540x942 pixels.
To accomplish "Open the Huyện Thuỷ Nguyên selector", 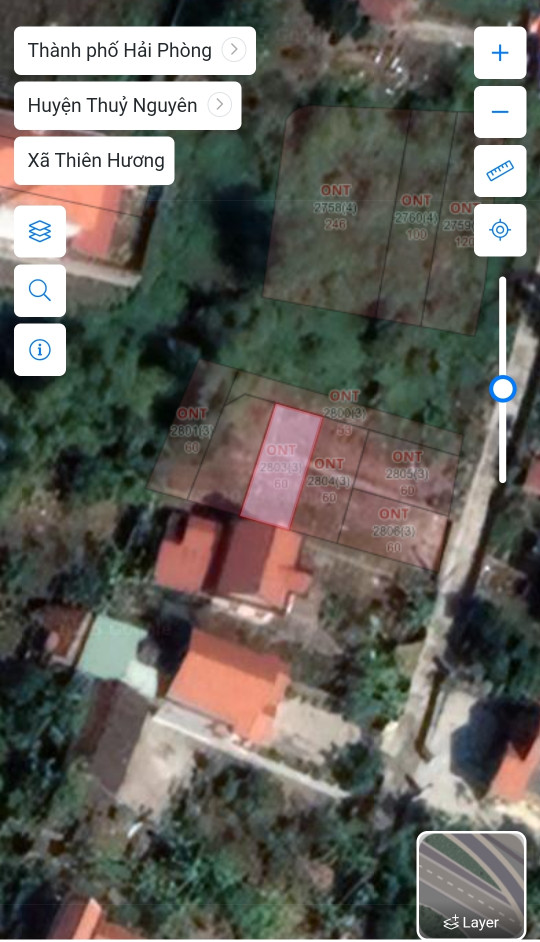I will (x=127, y=105).
